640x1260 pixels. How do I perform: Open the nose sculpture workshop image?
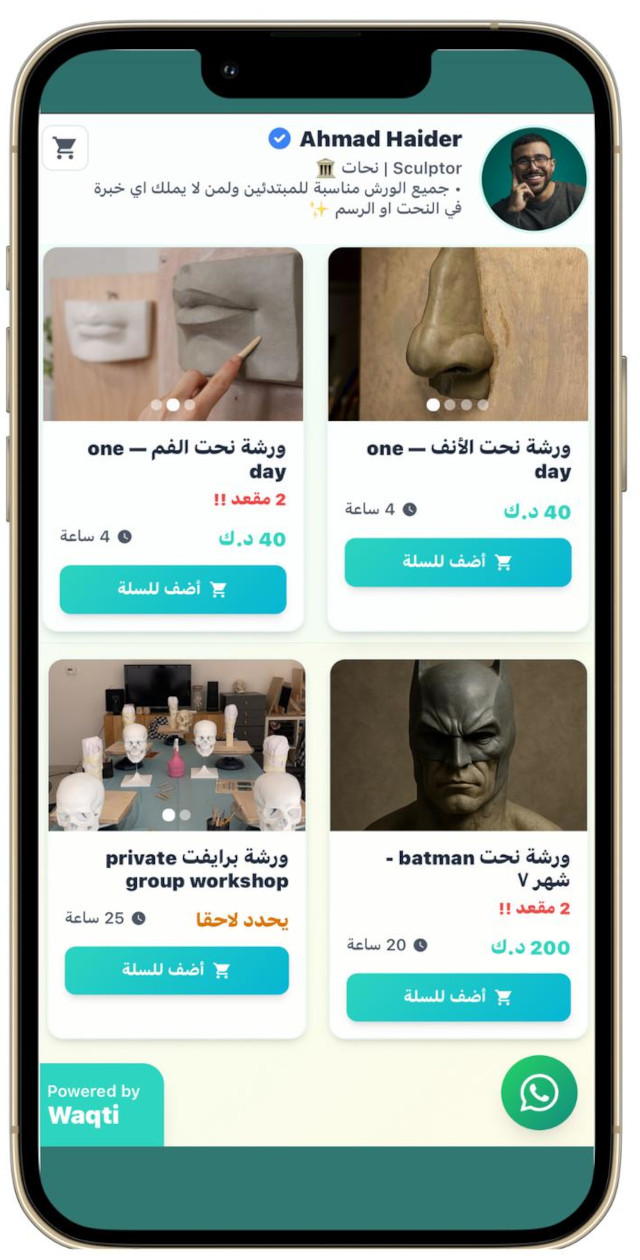point(458,334)
